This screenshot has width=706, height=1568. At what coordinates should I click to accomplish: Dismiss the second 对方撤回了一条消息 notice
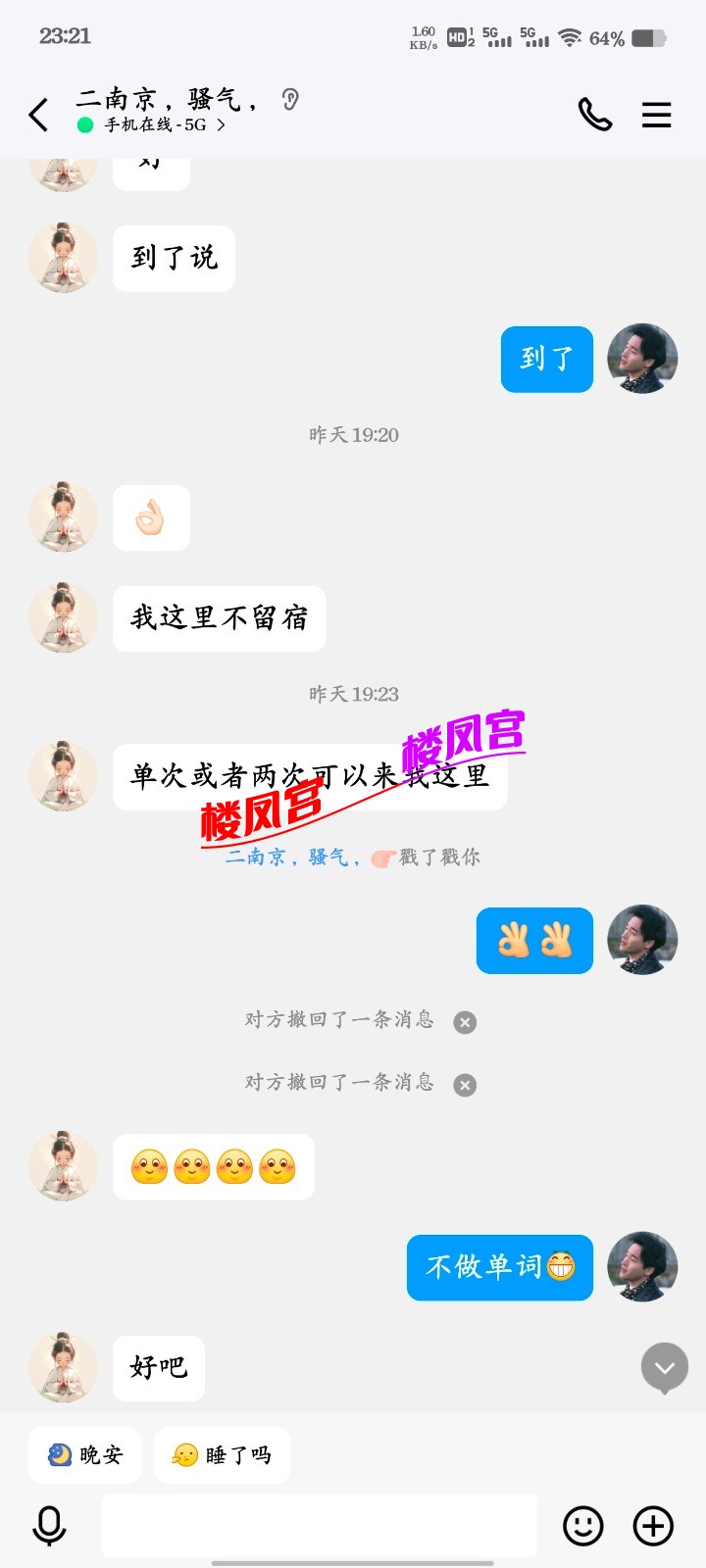coord(465,1085)
